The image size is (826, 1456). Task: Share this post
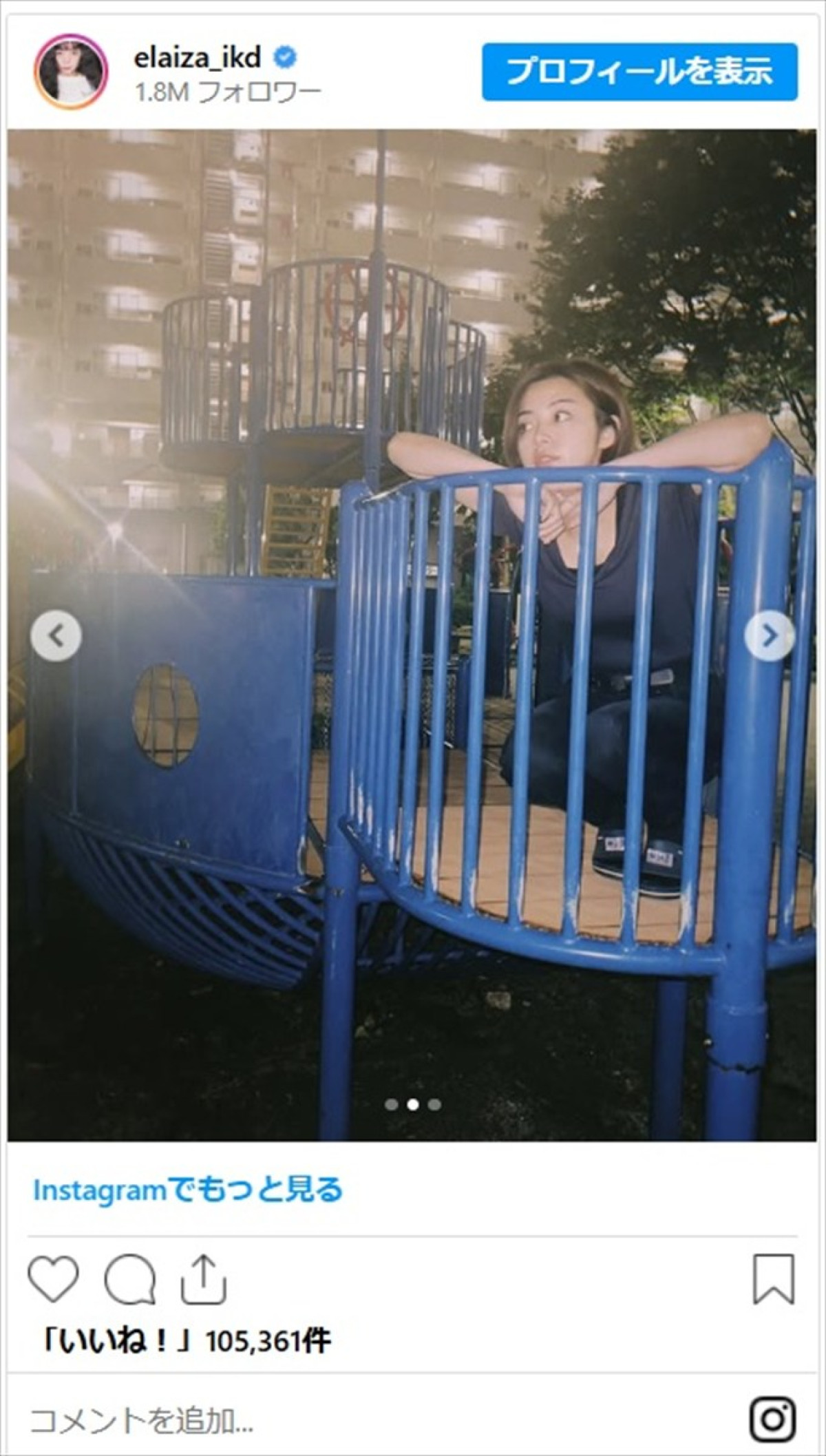(204, 1279)
